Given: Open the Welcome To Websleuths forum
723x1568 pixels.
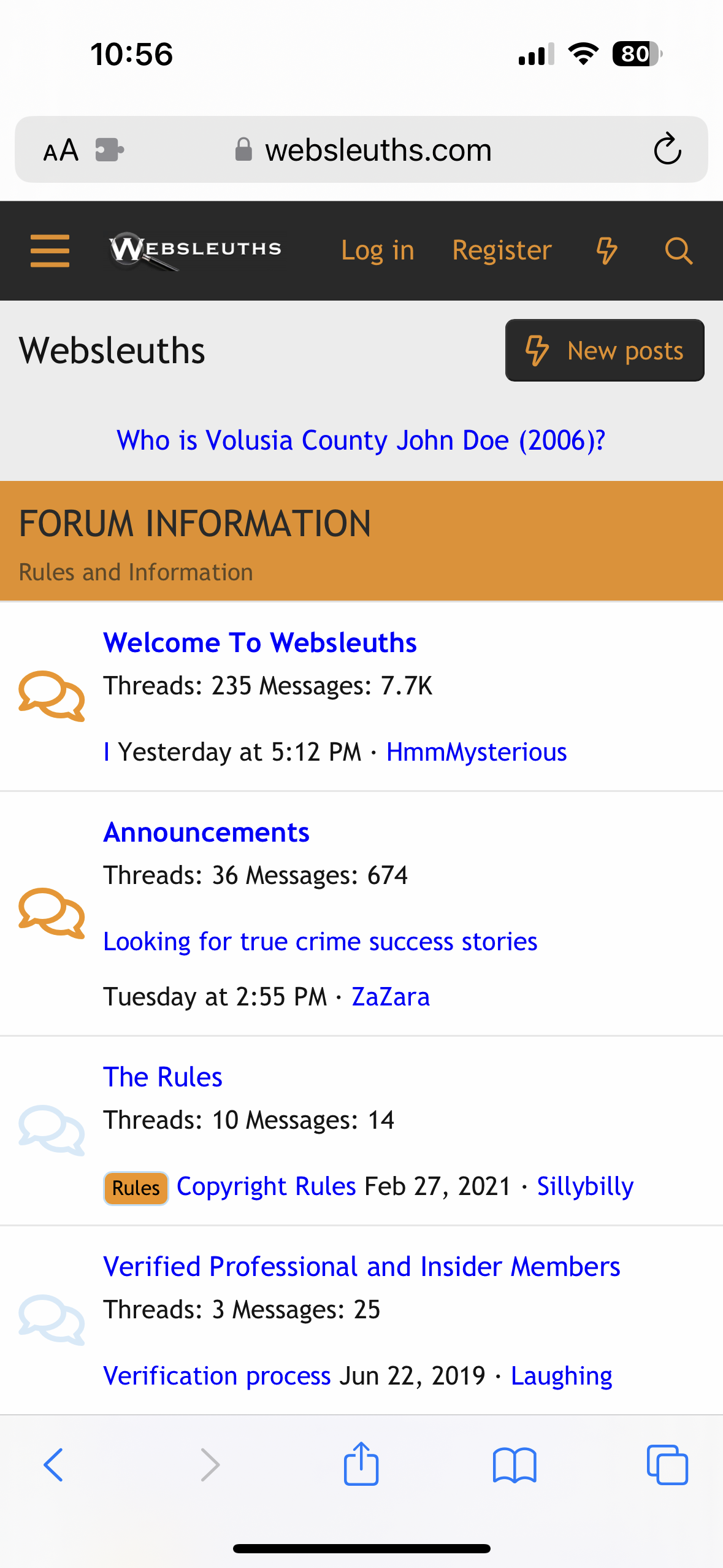Looking at the screenshot, I should click(260, 642).
